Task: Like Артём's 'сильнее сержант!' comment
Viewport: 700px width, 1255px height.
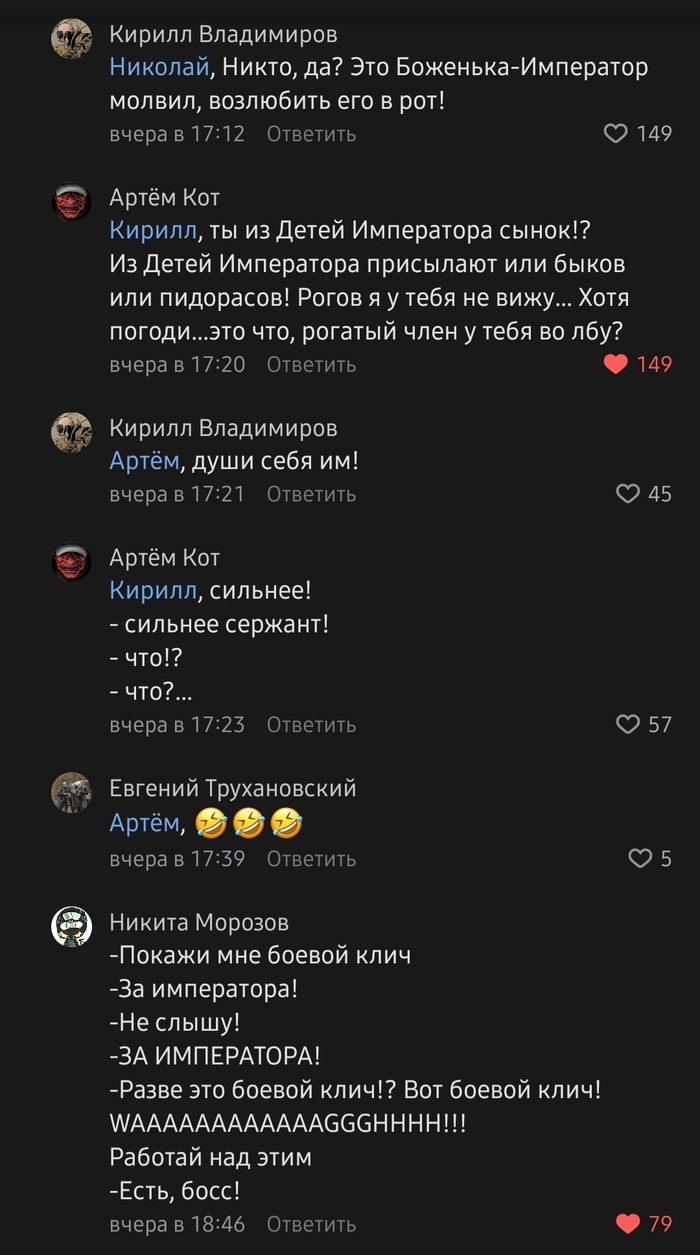Action: pos(627,724)
